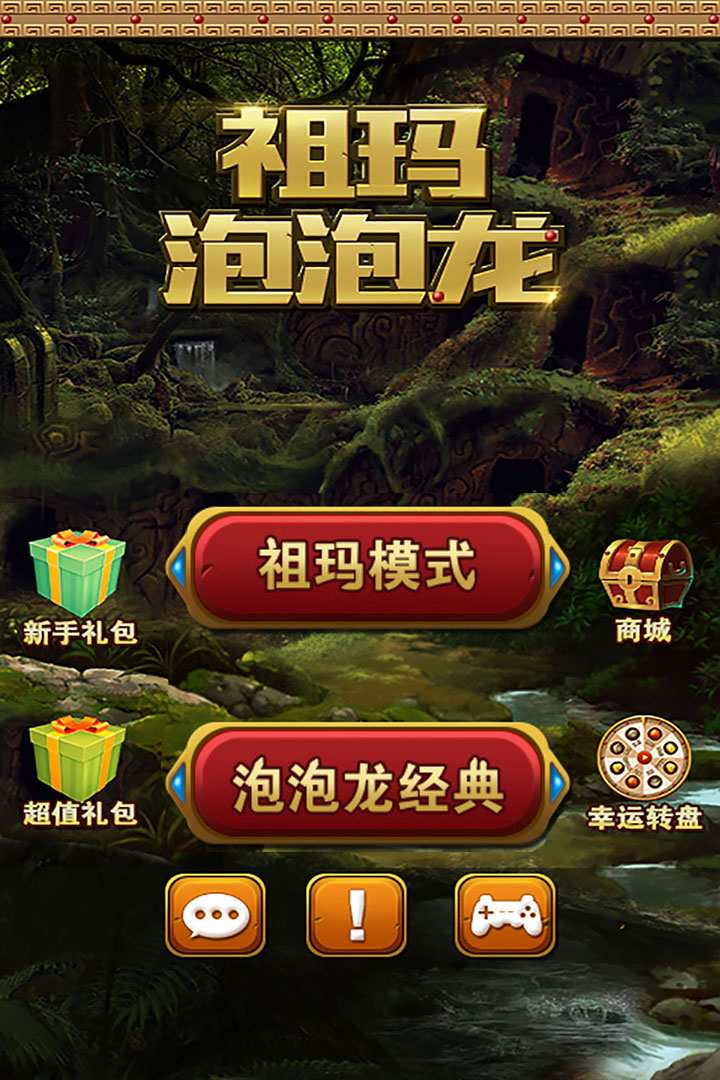
Task: Open the 幸运转盘 lucky wheel
Action: [644, 760]
